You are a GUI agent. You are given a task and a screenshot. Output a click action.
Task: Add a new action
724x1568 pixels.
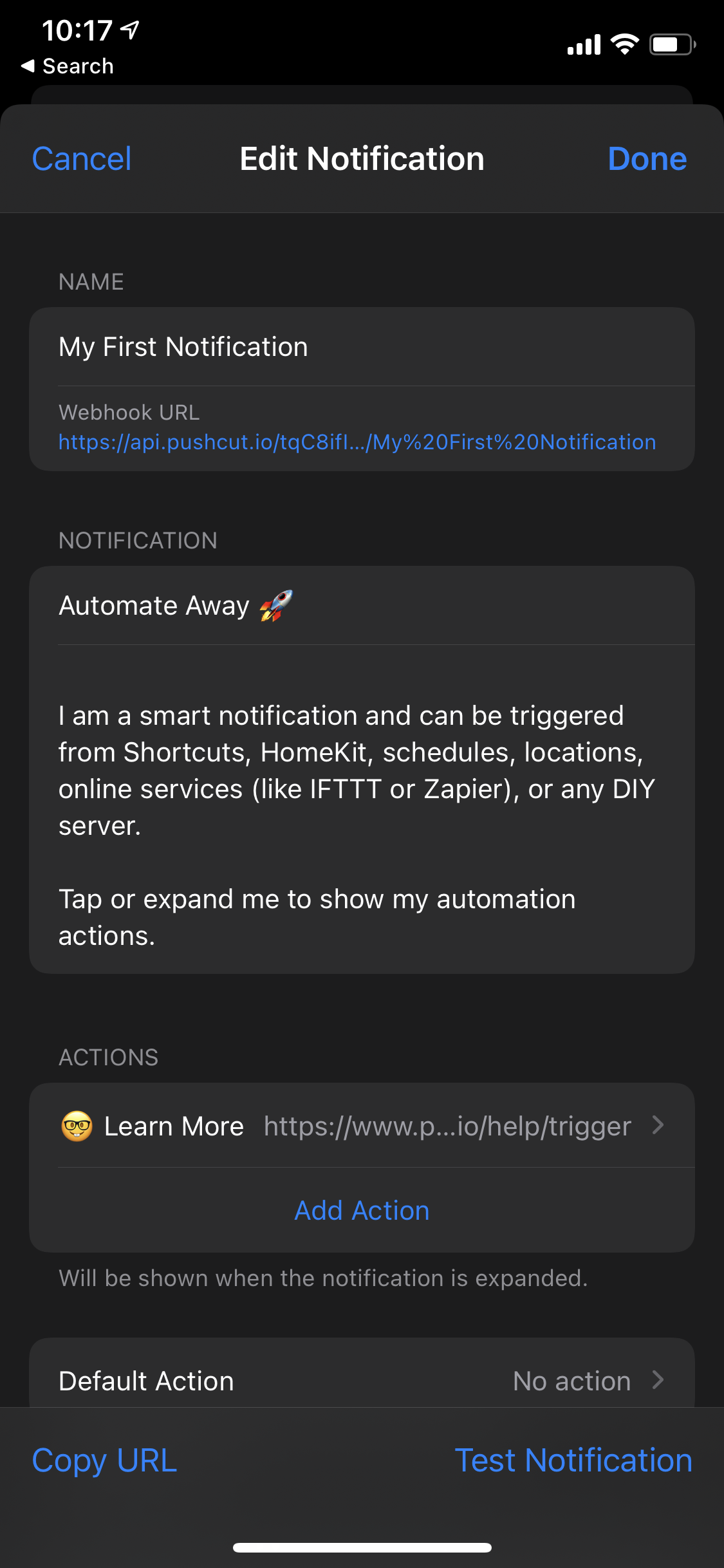(x=362, y=1211)
